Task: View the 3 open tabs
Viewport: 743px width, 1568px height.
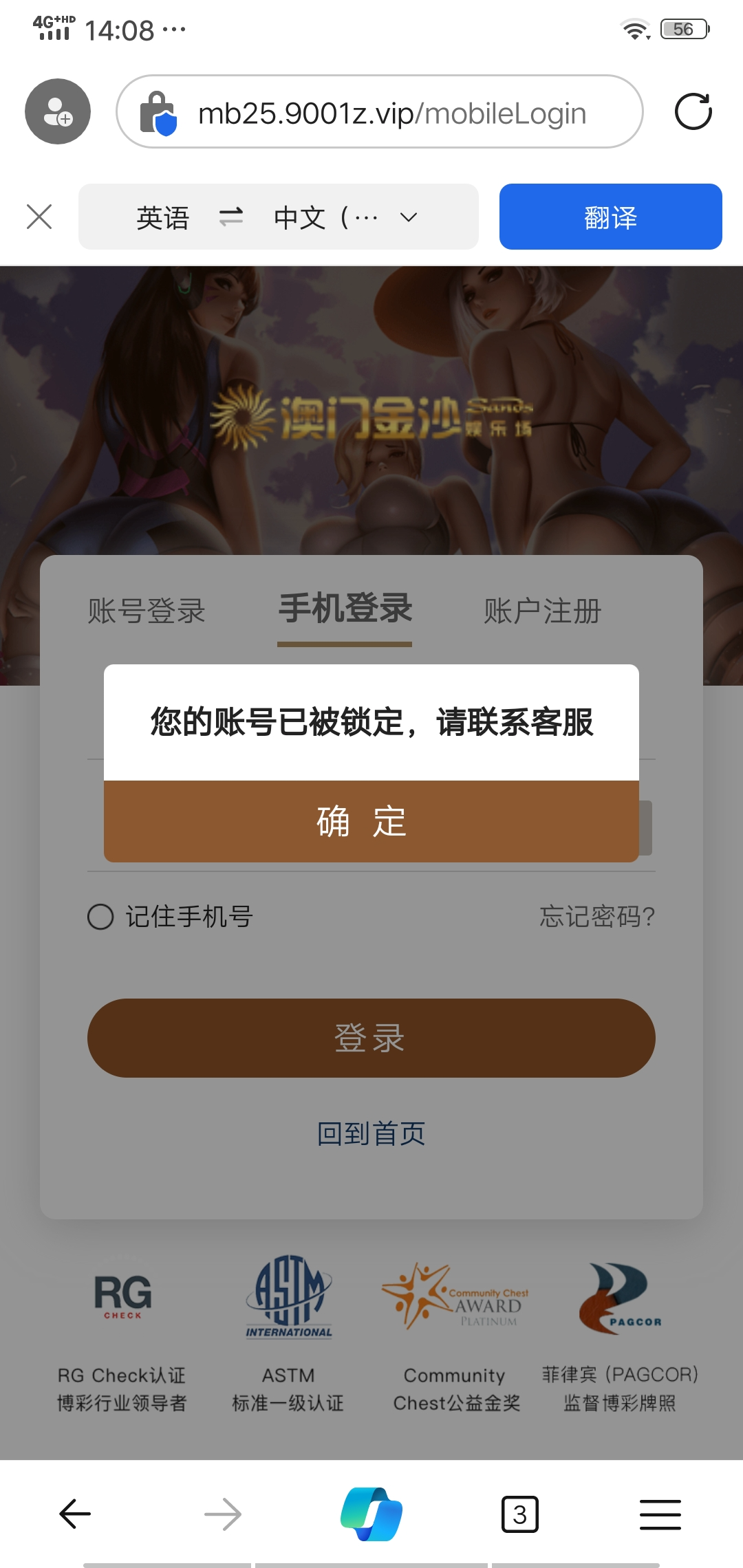Action: (x=520, y=1514)
